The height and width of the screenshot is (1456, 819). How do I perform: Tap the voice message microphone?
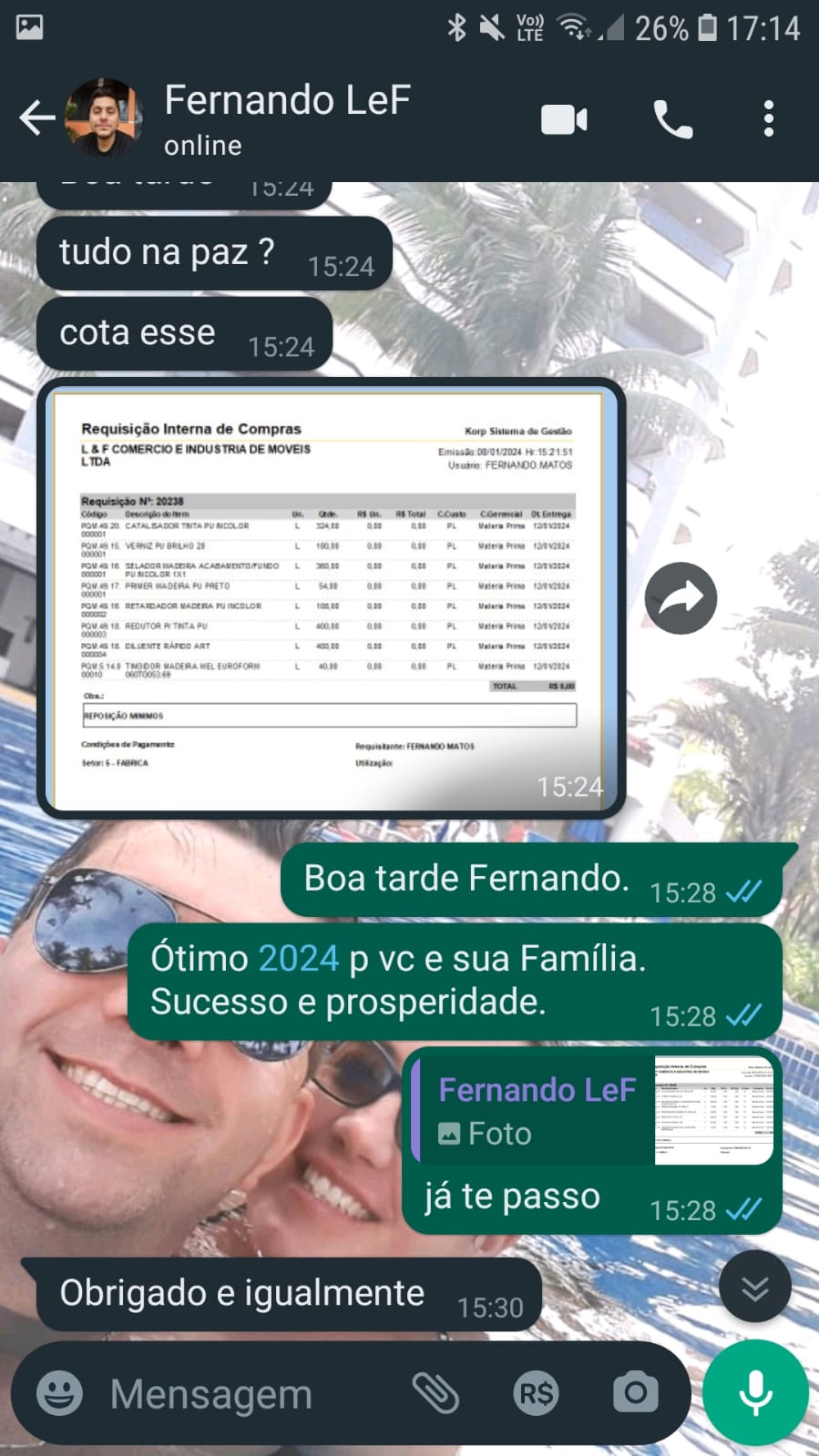(755, 1393)
